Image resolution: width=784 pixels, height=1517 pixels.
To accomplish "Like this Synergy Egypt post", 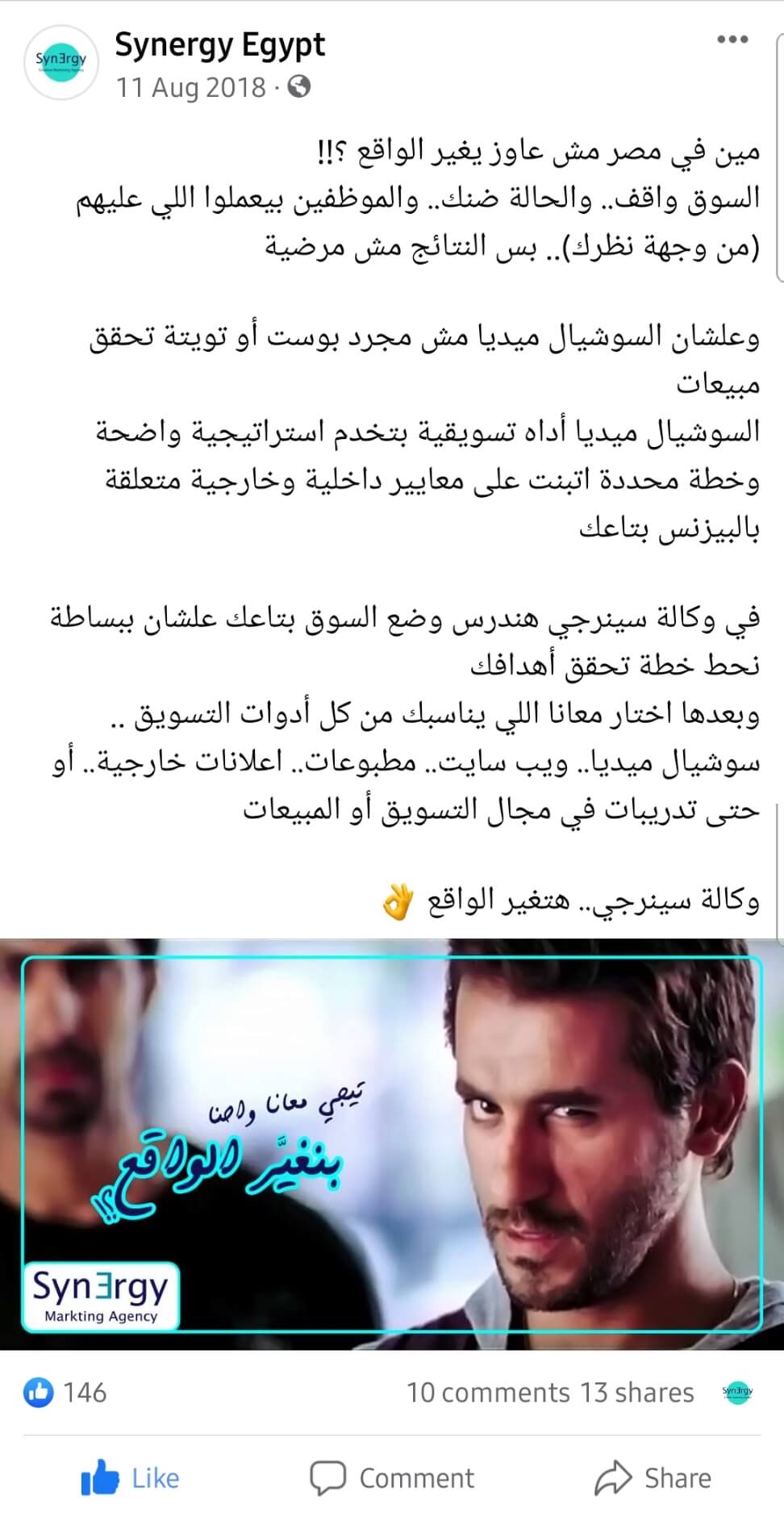I will coord(131,1478).
